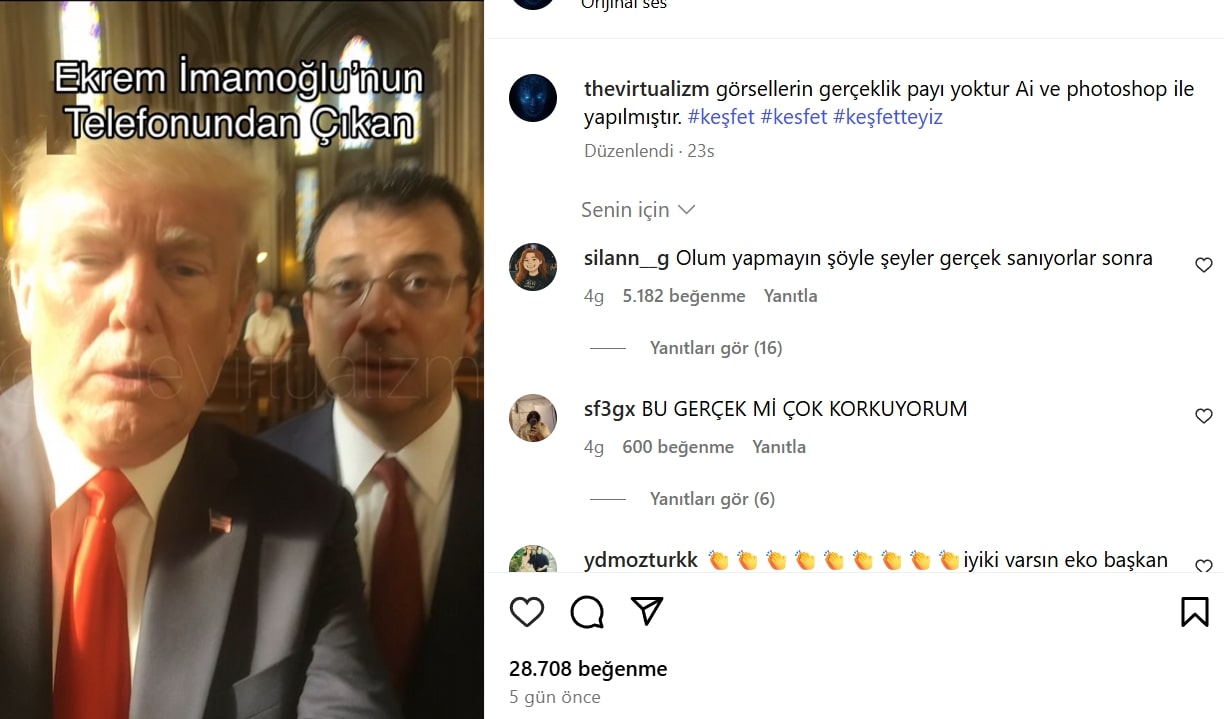View who liked via 28.708 beğenme
This screenshot has width=1224, height=719.
pyautogui.click(x=588, y=668)
